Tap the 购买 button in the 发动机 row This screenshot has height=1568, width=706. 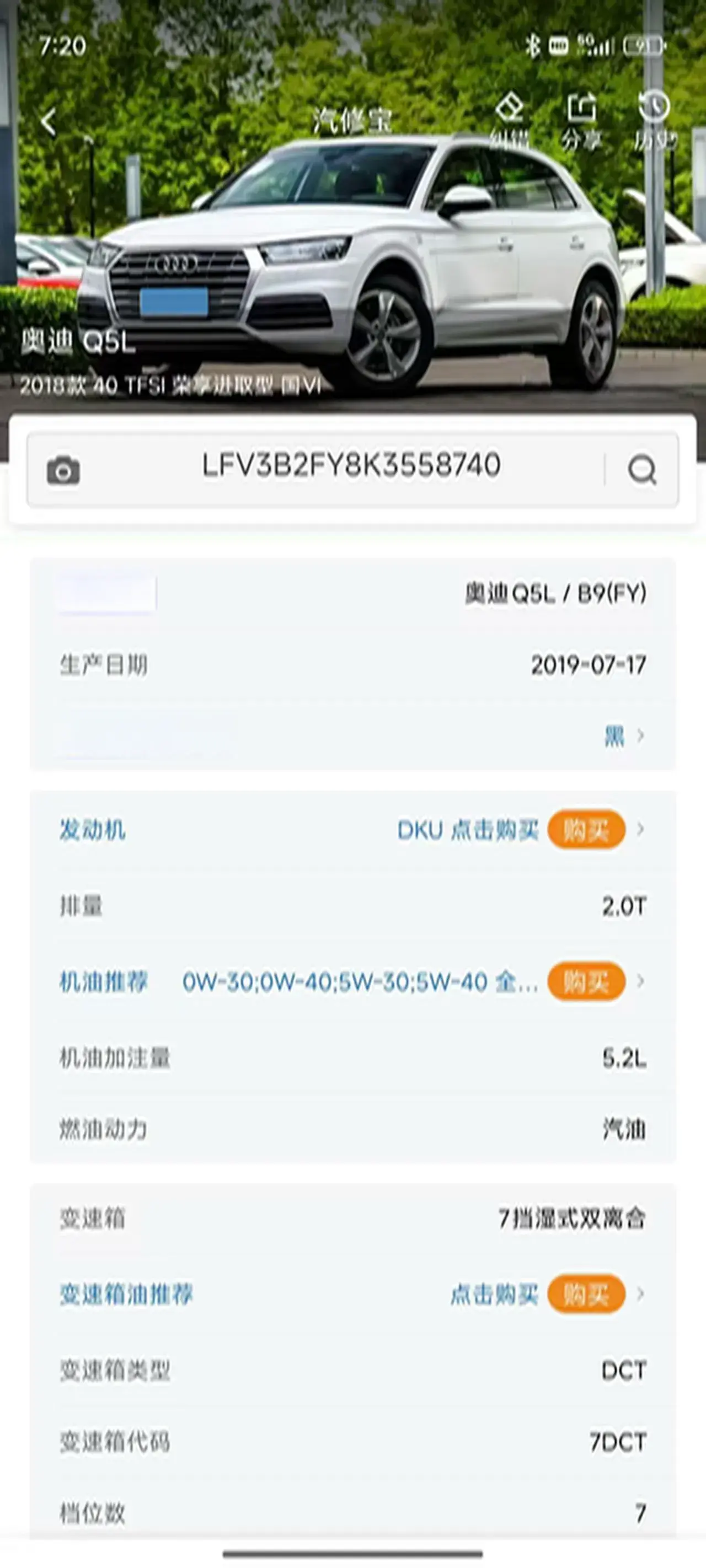(x=586, y=830)
